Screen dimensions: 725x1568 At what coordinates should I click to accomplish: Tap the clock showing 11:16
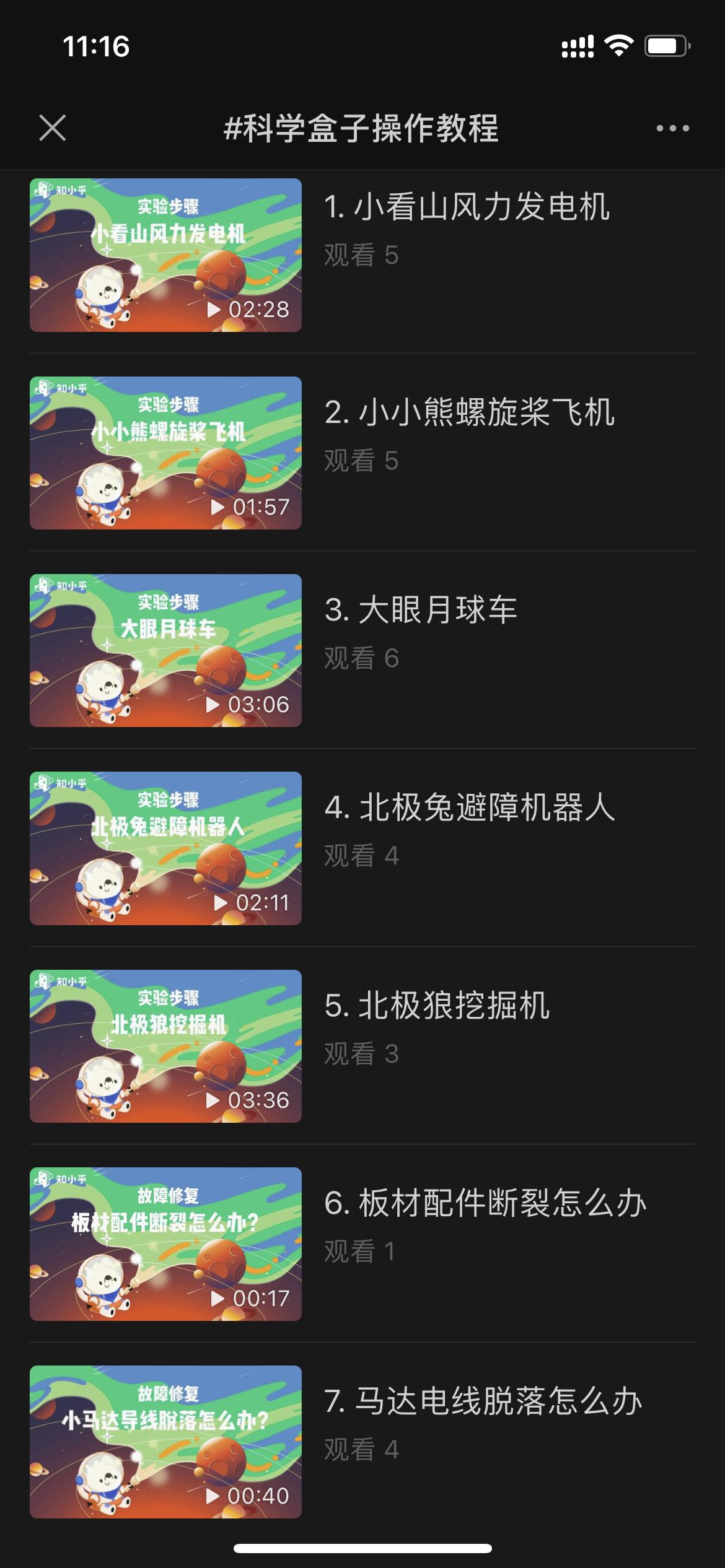[x=95, y=45]
